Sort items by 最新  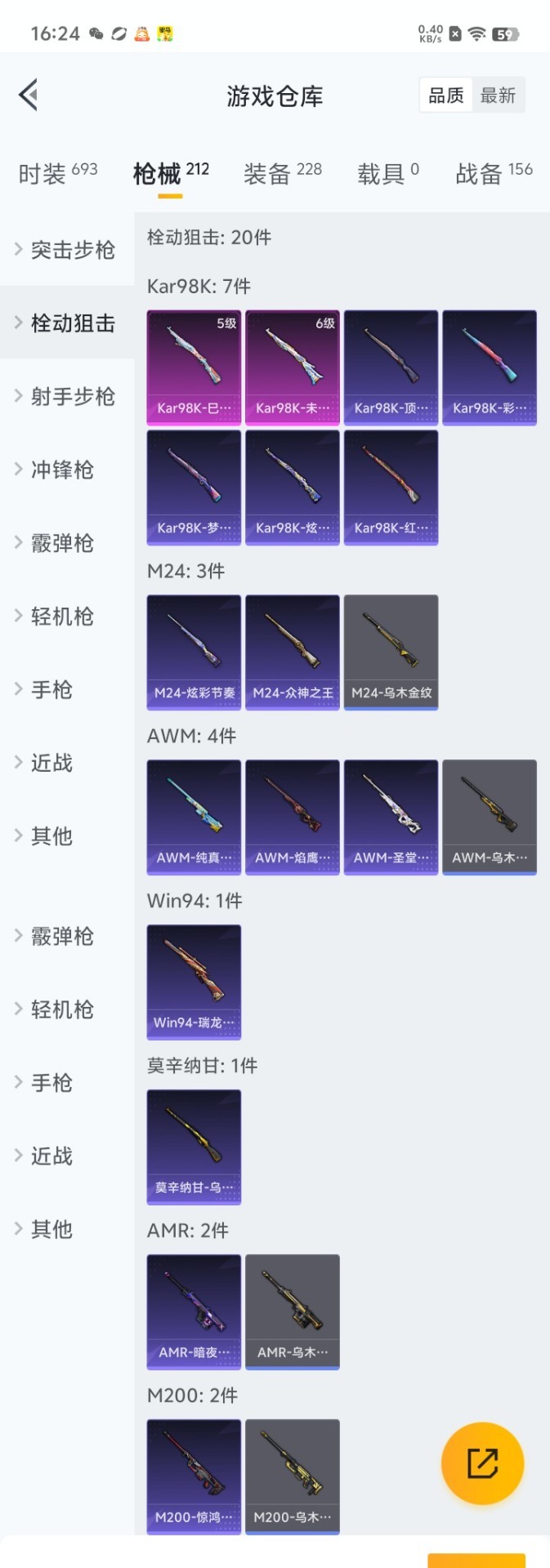click(498, 96)
